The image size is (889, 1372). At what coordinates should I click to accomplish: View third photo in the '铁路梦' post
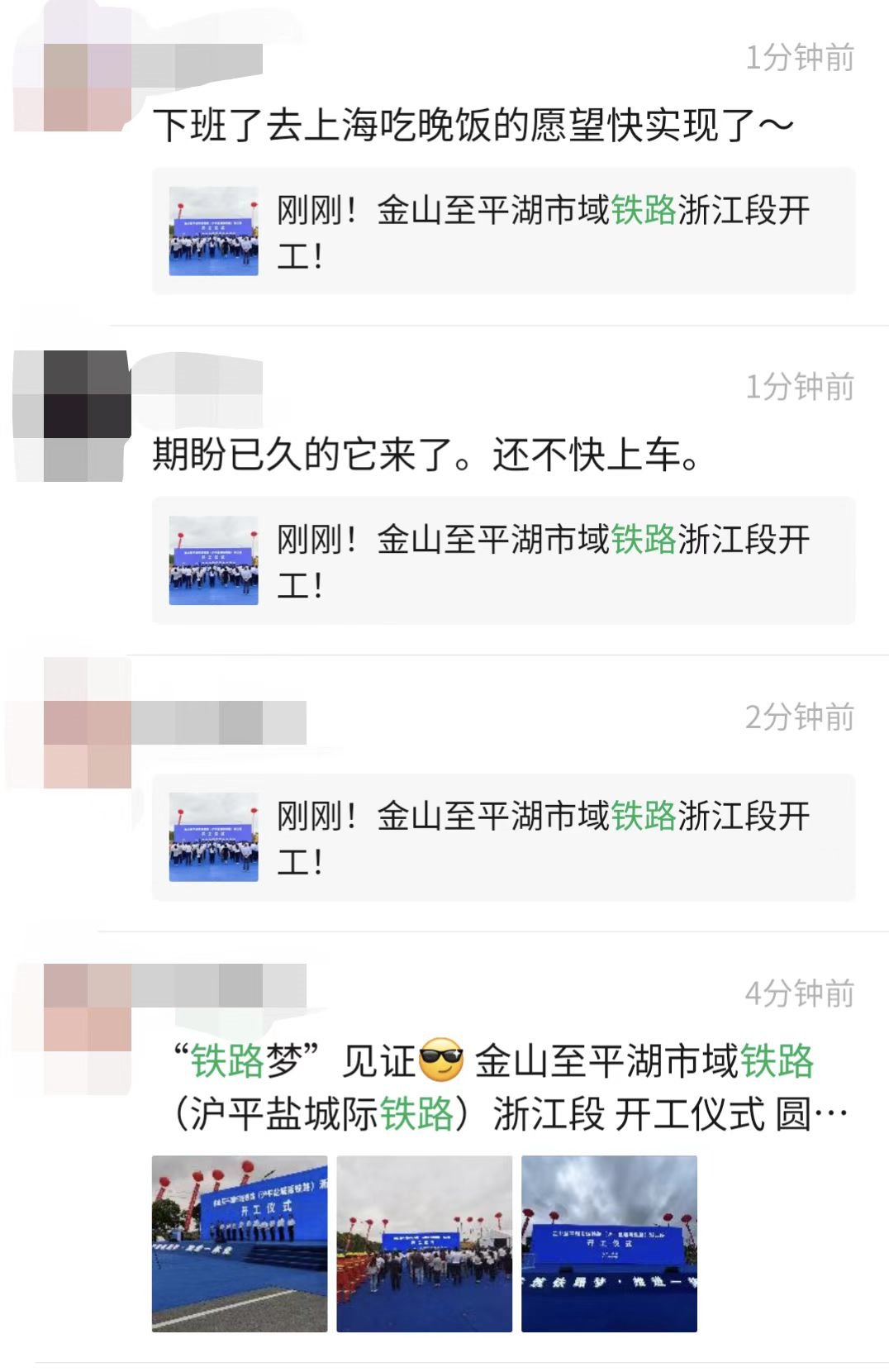609,1244
